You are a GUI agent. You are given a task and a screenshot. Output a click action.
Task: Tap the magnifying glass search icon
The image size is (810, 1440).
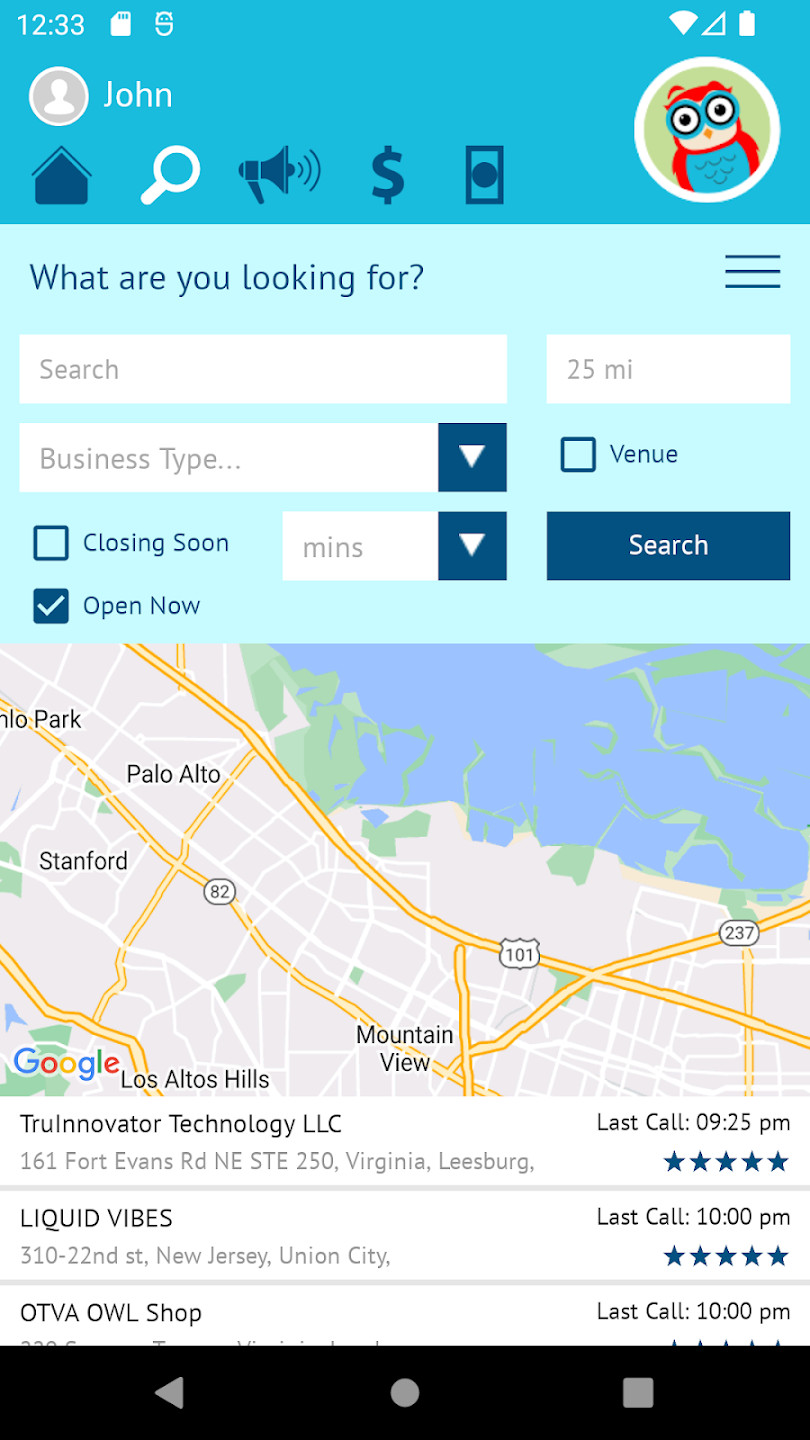point(170,175)
